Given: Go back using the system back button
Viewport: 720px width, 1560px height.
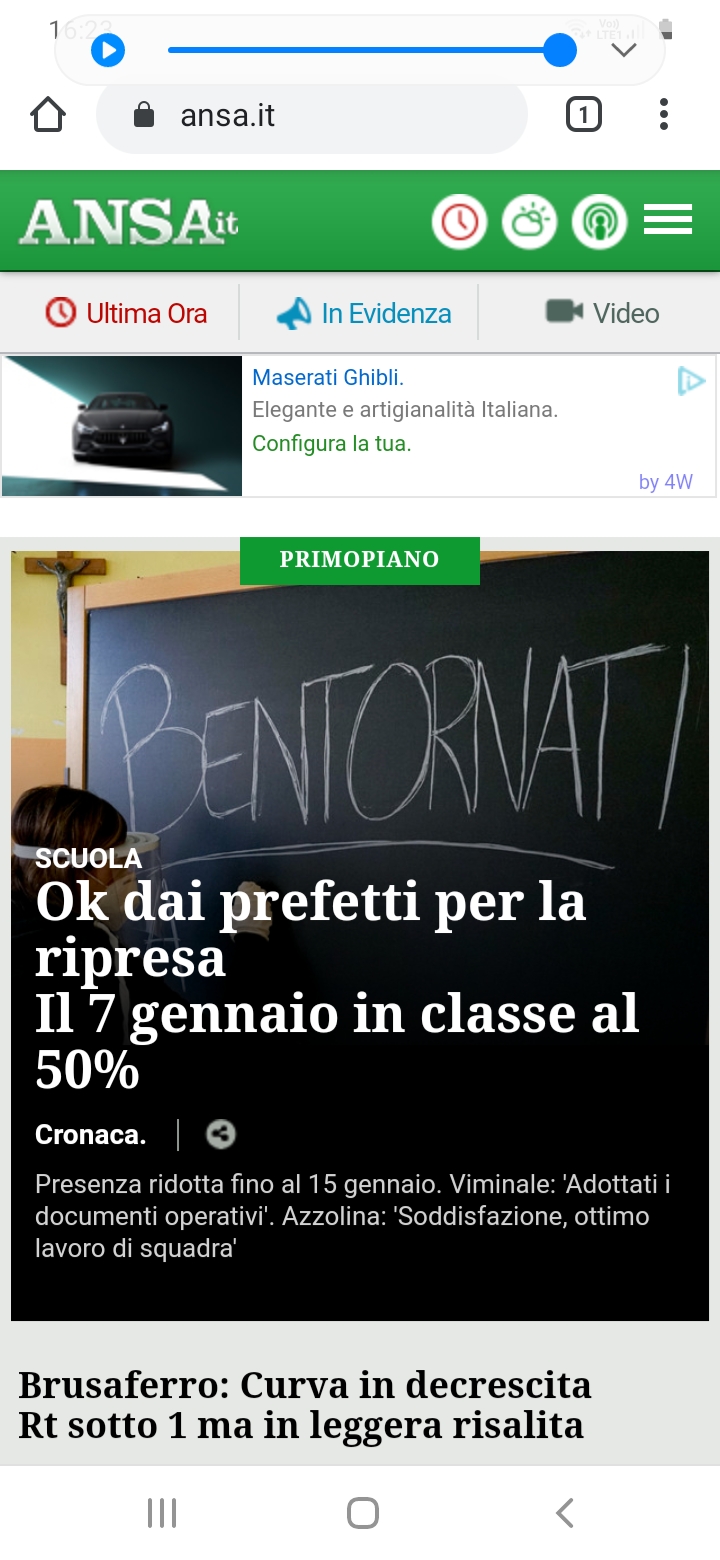Looking at the screenshot, I should click(565, 1513).
